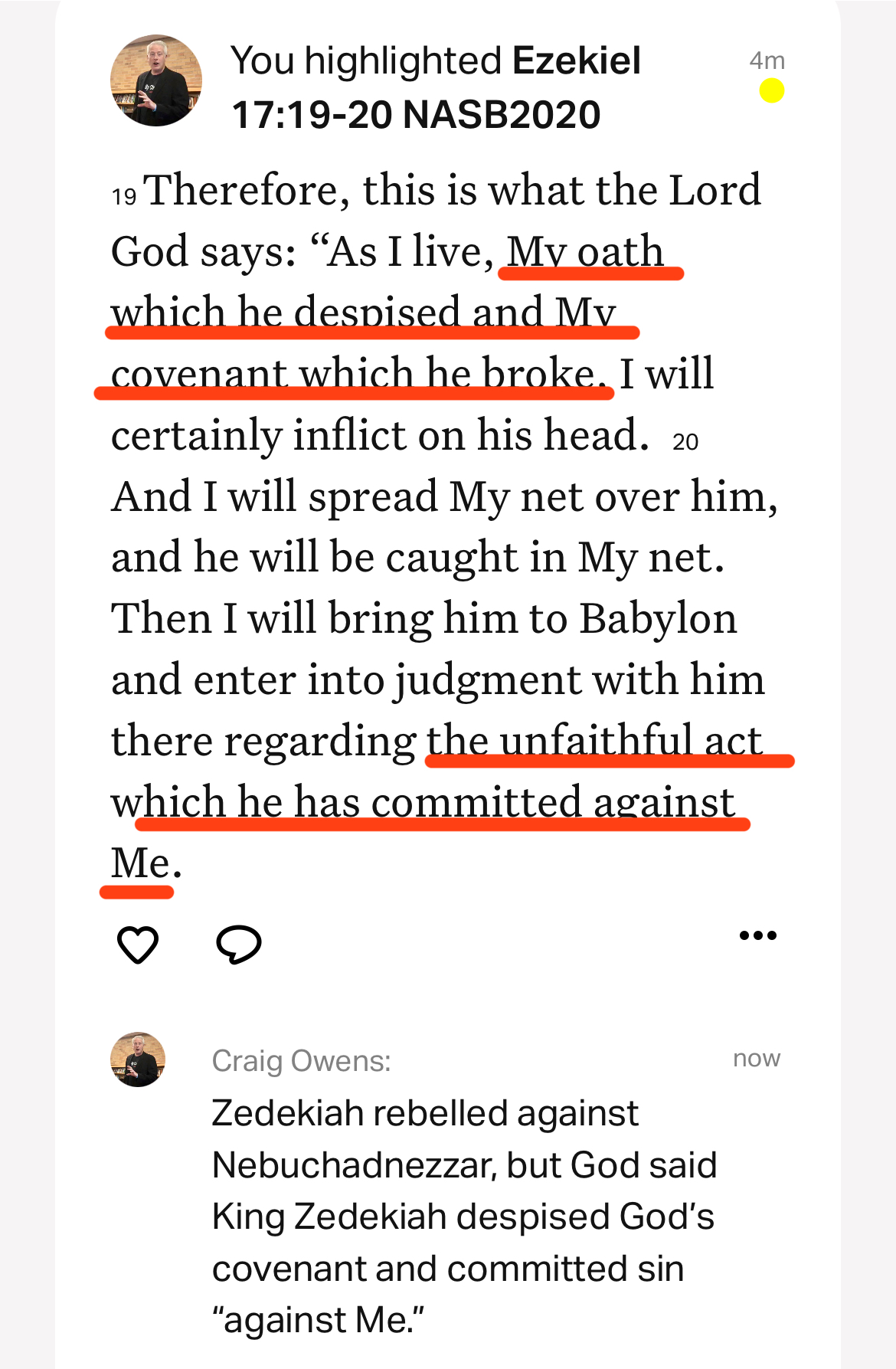The width and height of the screenshot is (896, 1369).
Task: Open Craig Owens' avatar on the comment
Action: 138,1060
